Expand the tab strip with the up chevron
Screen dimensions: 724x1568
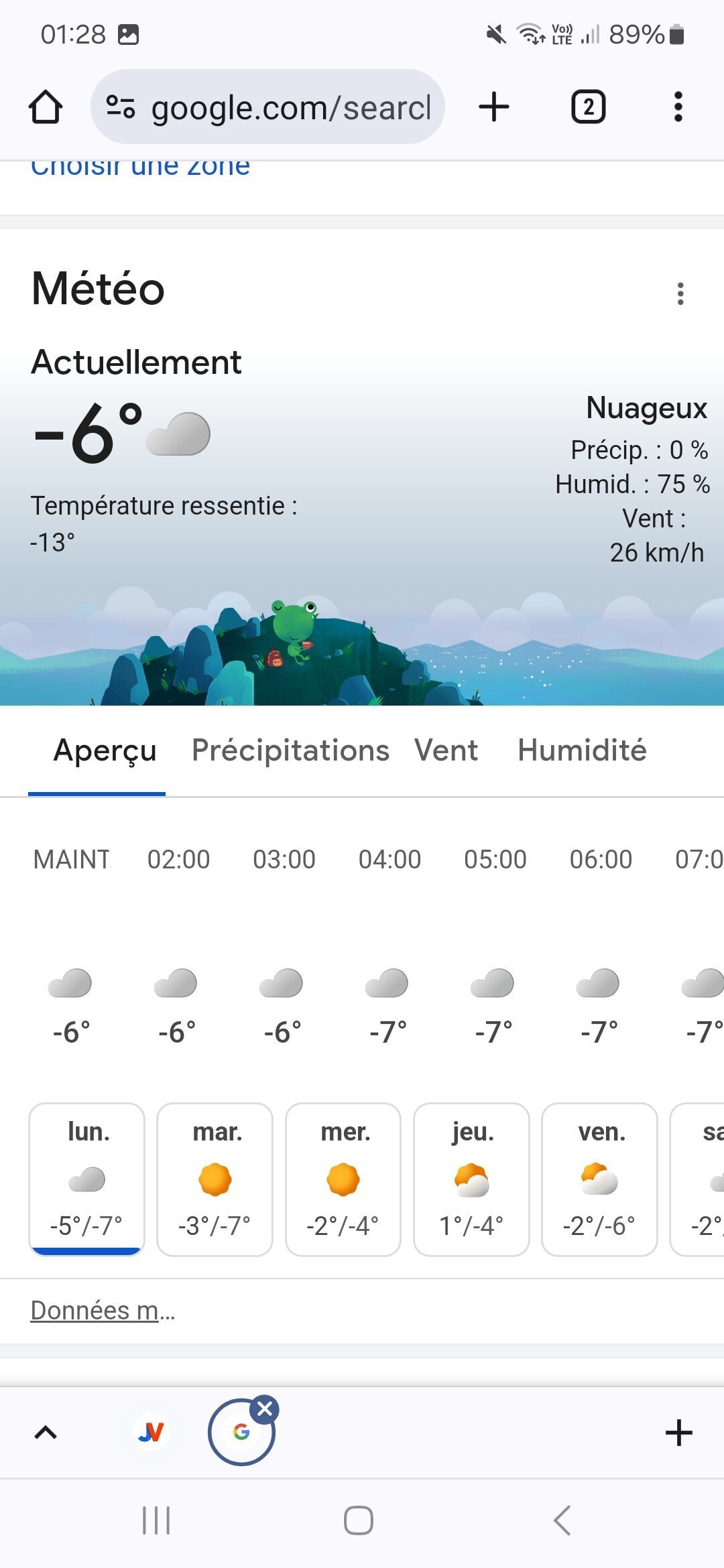coord(46,1433)
